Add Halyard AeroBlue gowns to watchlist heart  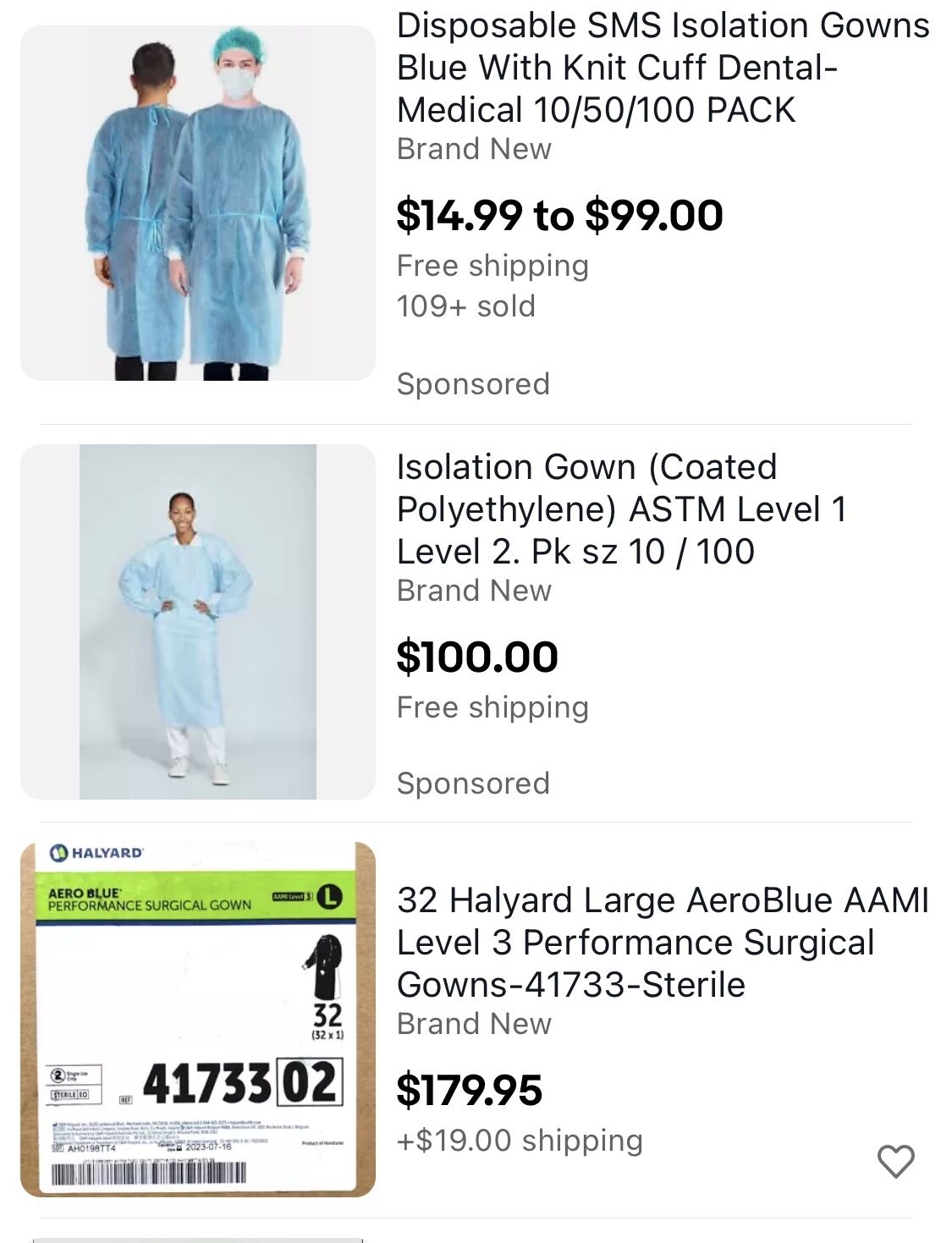[x=896, y=1161]
